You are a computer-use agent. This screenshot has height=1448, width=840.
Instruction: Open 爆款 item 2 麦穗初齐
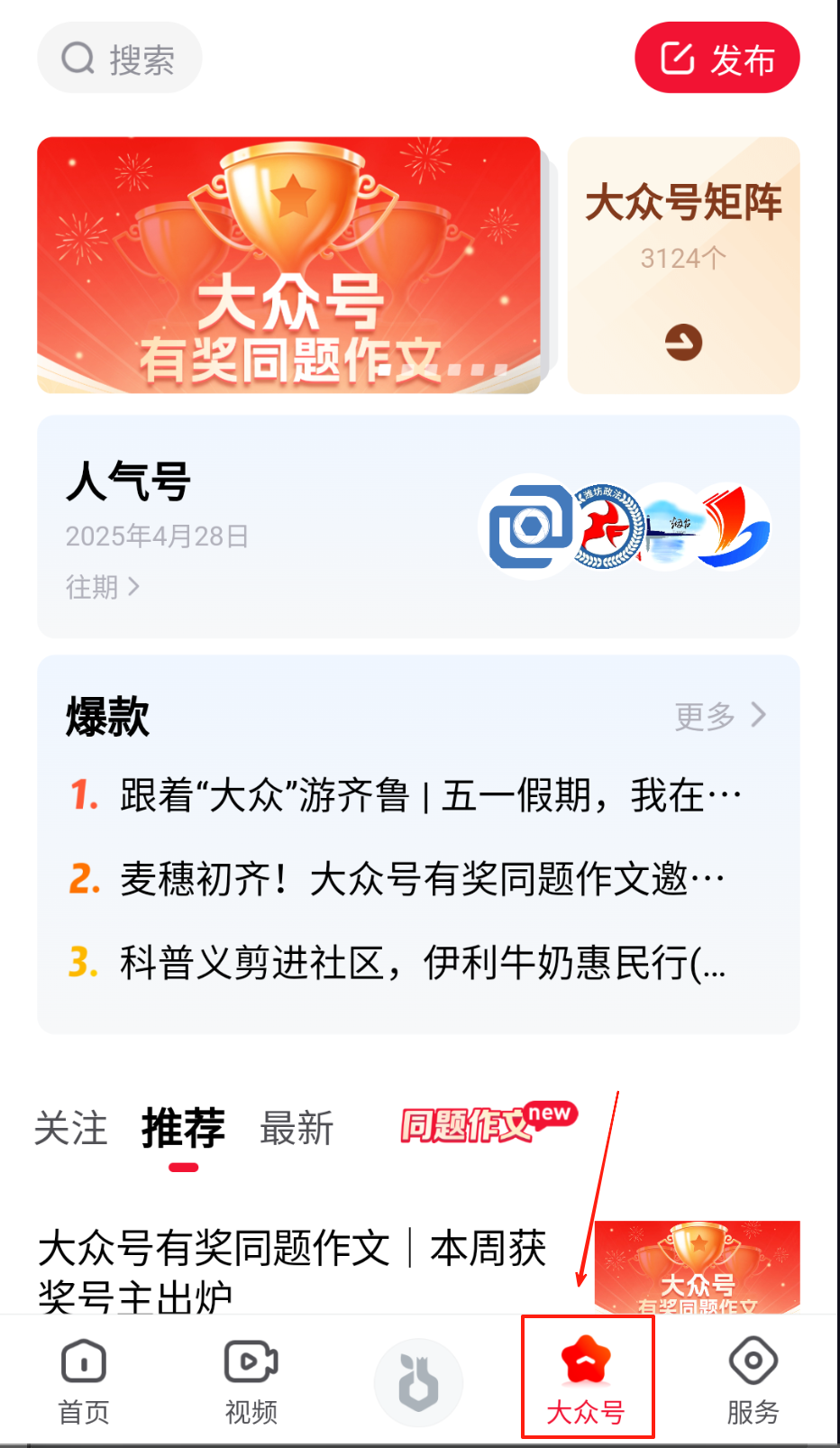pyautogui.click(x=420, y=878)
